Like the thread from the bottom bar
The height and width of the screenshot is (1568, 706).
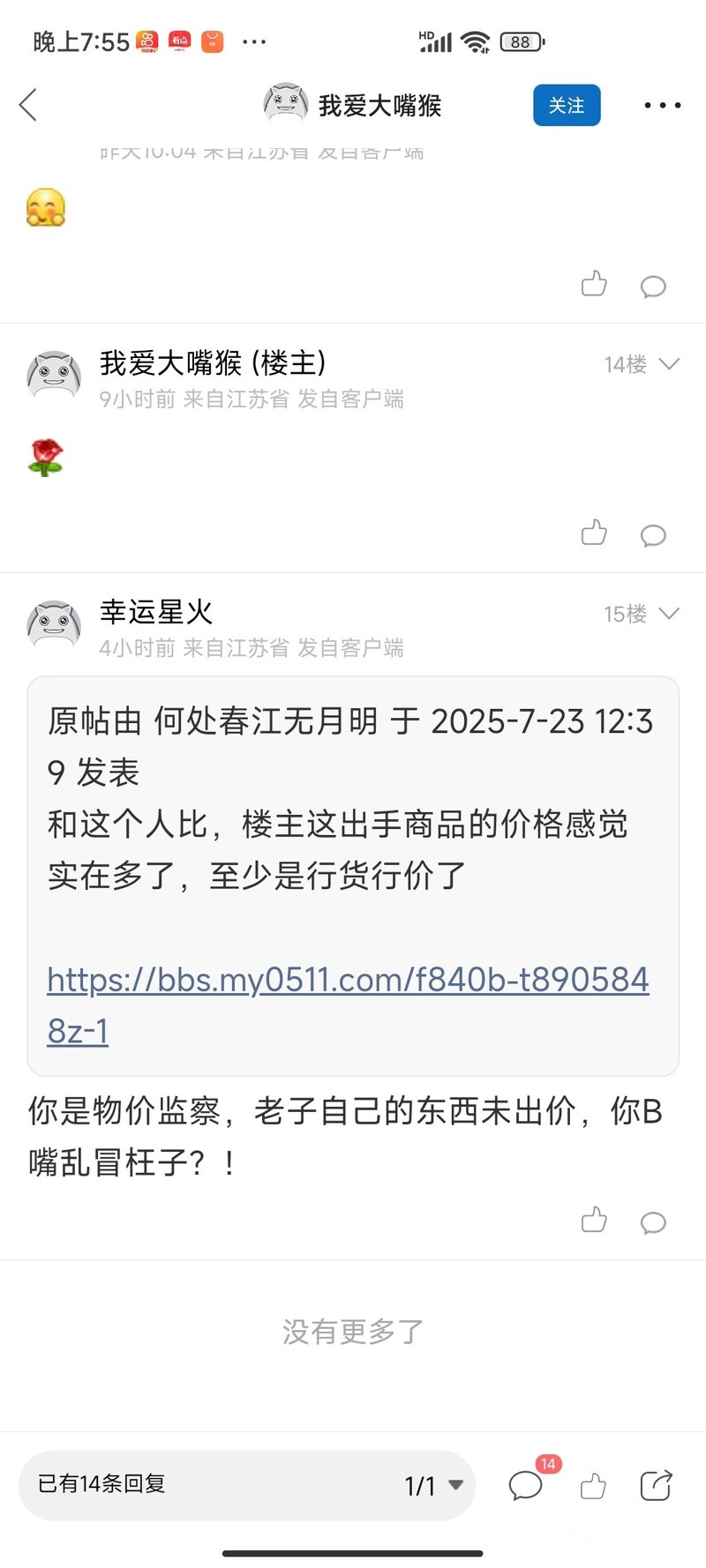pos(594,1486)
